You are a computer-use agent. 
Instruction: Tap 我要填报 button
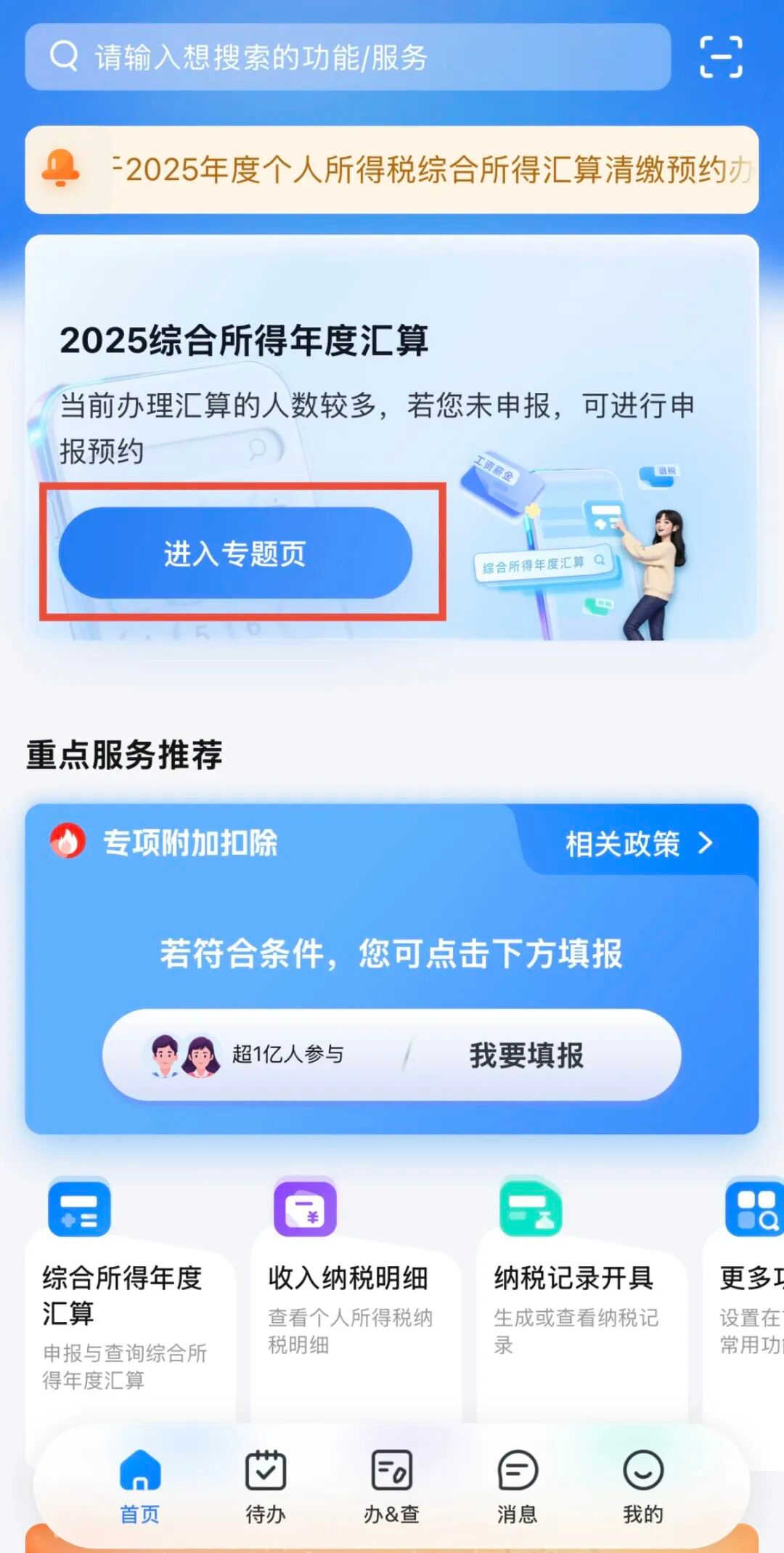[526, 1055]
